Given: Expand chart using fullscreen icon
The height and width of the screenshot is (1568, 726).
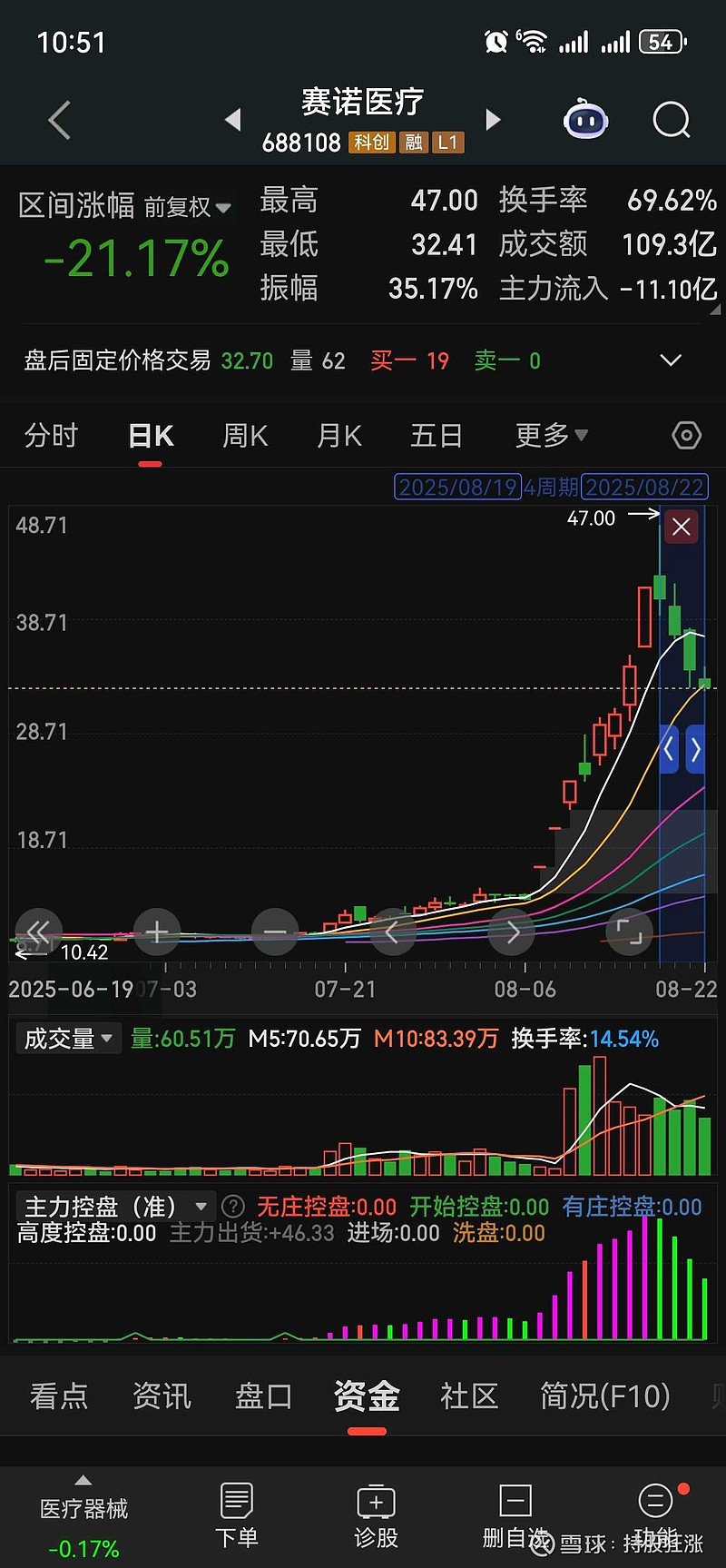Looking at the screenshot, I should tap(630, 932).
